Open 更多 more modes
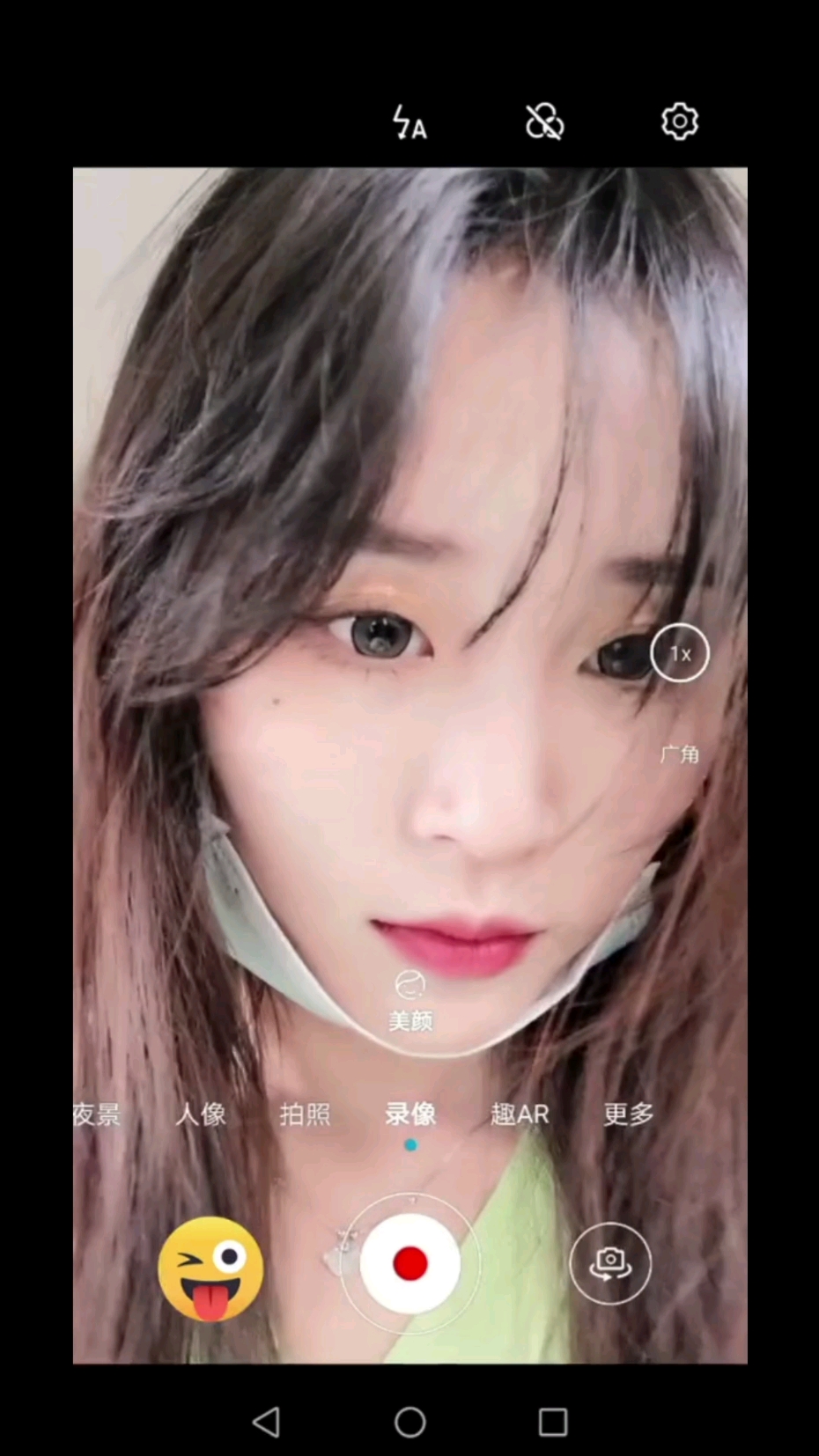This screenshot has height=1456, width=819. (x=628, y=1114)
